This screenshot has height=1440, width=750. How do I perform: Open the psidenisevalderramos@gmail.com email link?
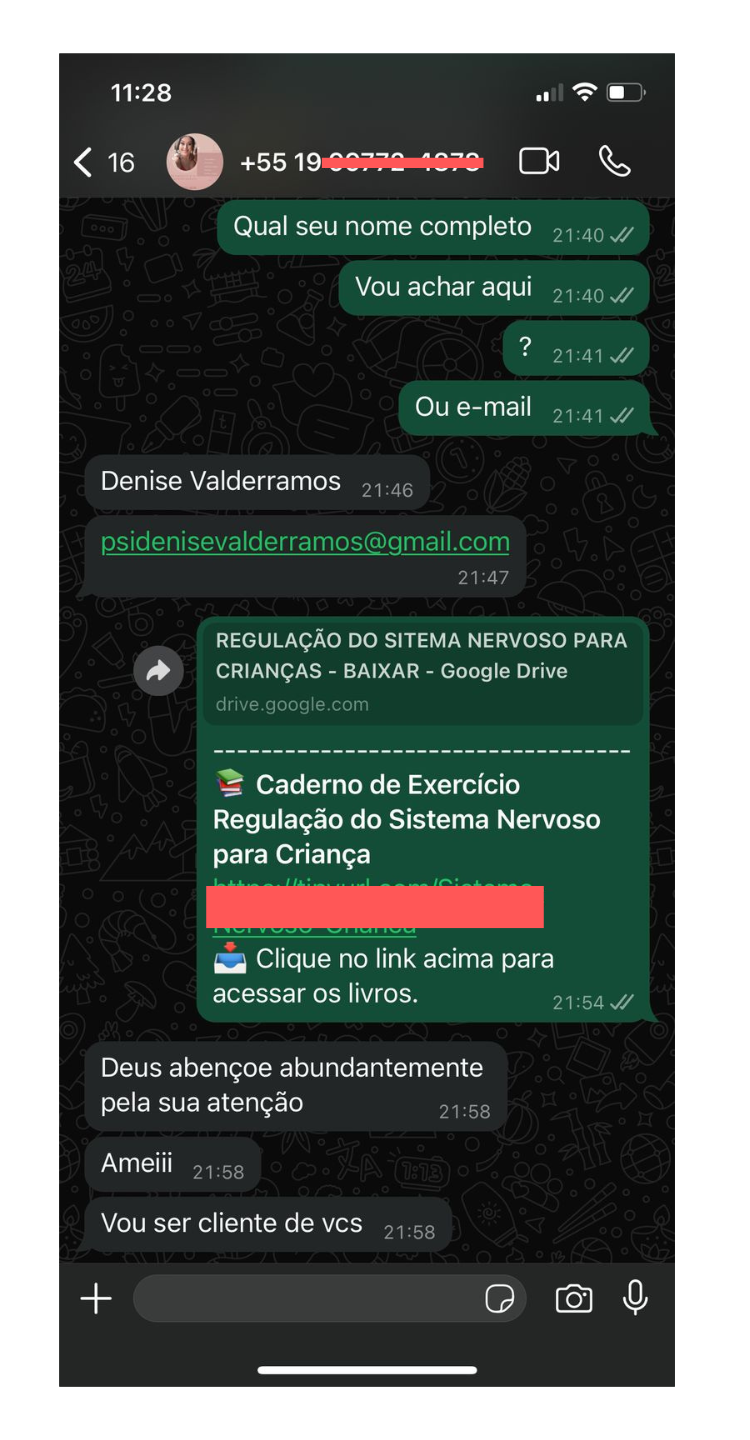coord(305,542)
